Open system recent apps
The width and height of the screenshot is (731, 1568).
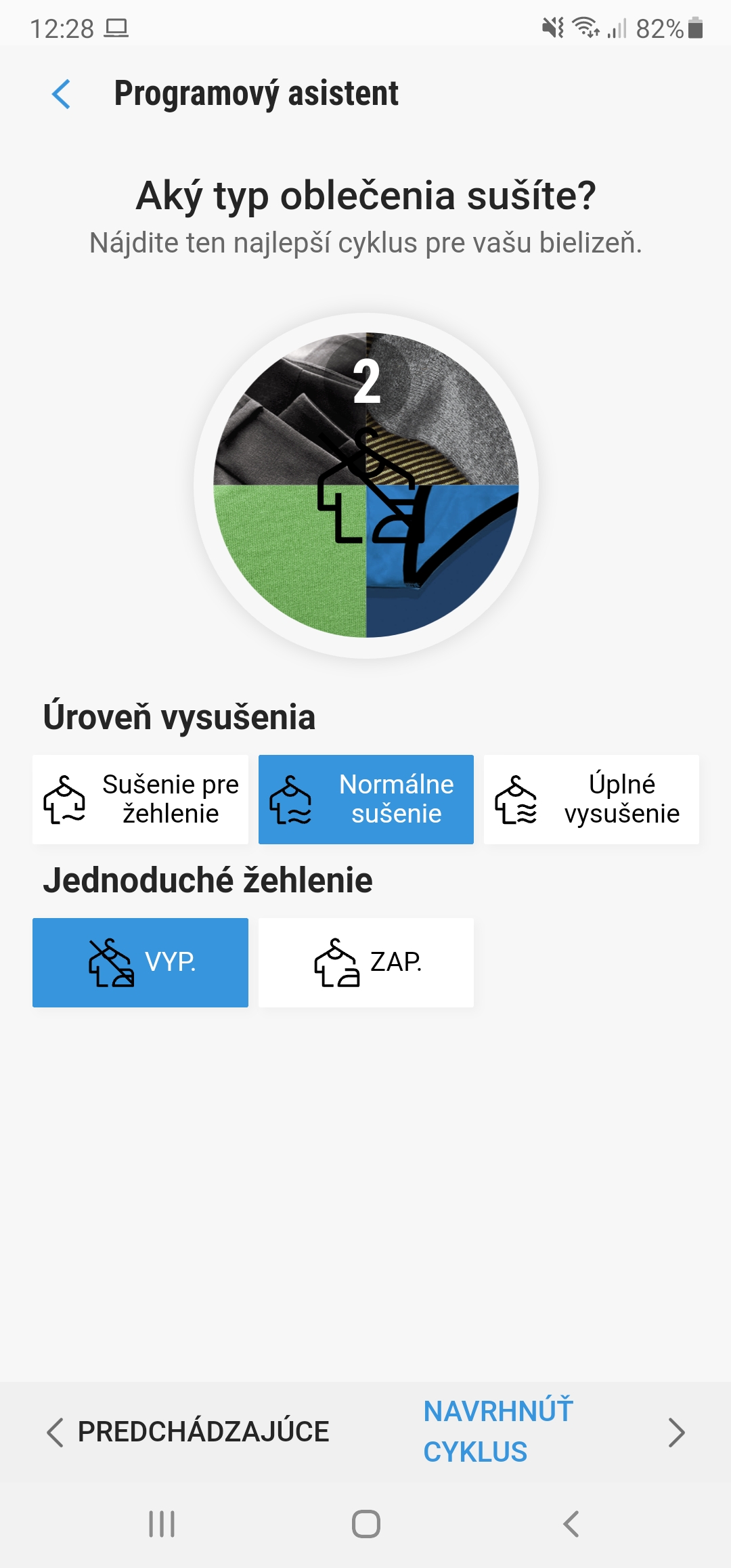tap(162, 1524)
